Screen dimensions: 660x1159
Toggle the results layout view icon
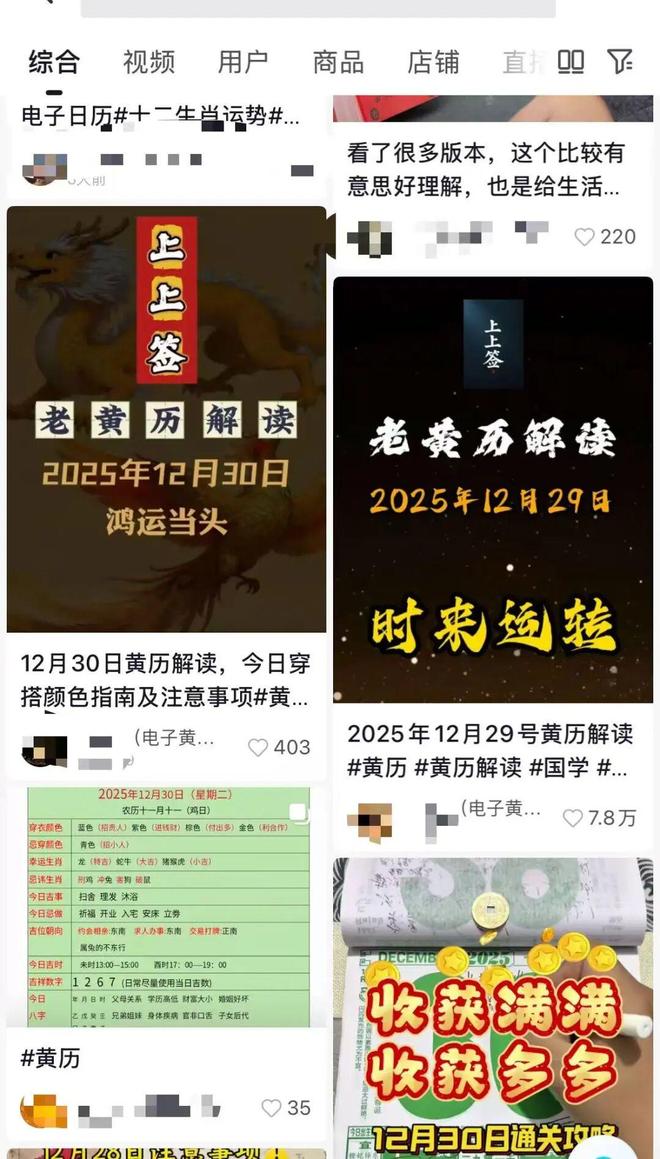click(571, 62)
